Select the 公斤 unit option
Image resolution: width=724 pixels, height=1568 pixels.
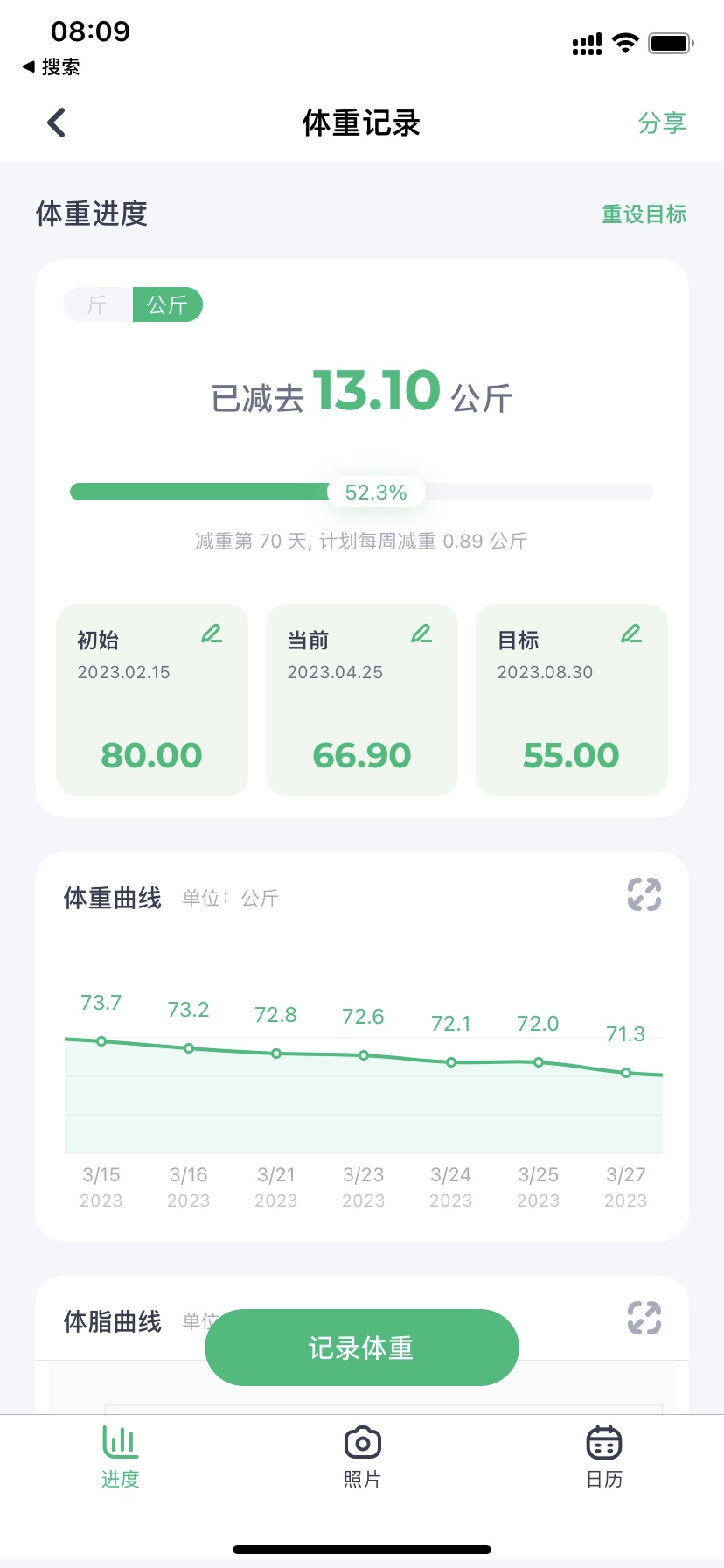click(167, 304)
